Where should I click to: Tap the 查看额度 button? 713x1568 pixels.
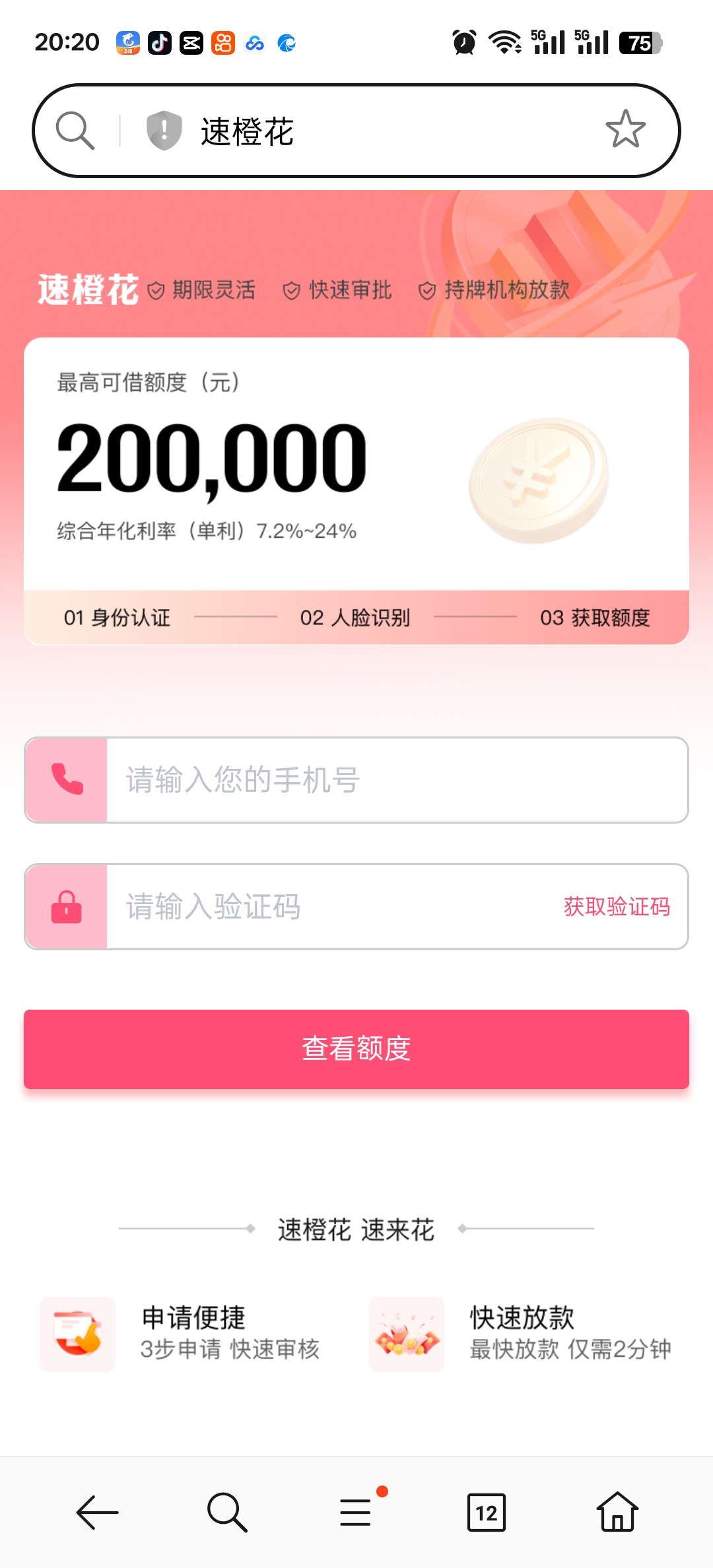point(356,1049)
